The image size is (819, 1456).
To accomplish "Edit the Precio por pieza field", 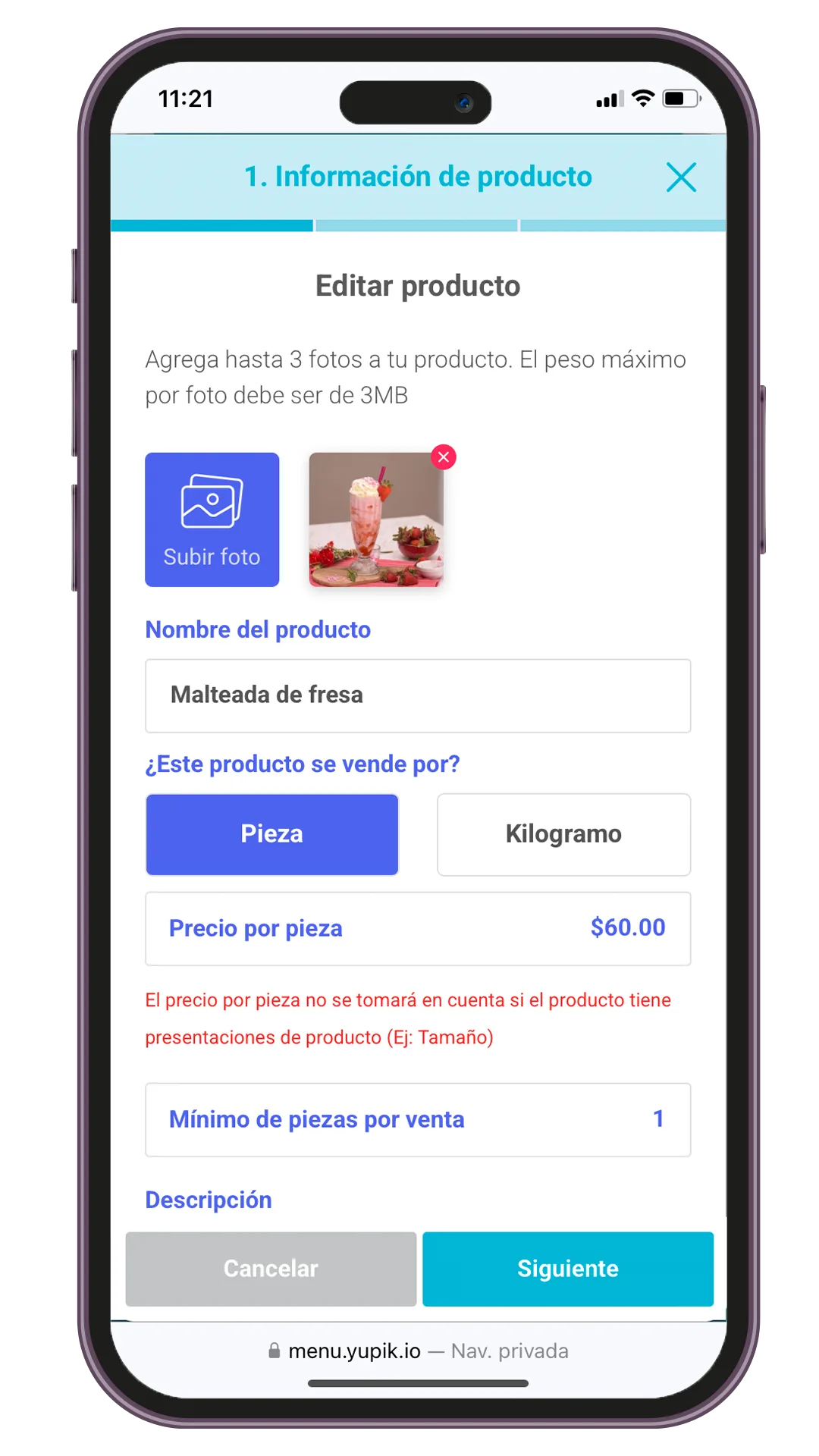I will point(418,928).
